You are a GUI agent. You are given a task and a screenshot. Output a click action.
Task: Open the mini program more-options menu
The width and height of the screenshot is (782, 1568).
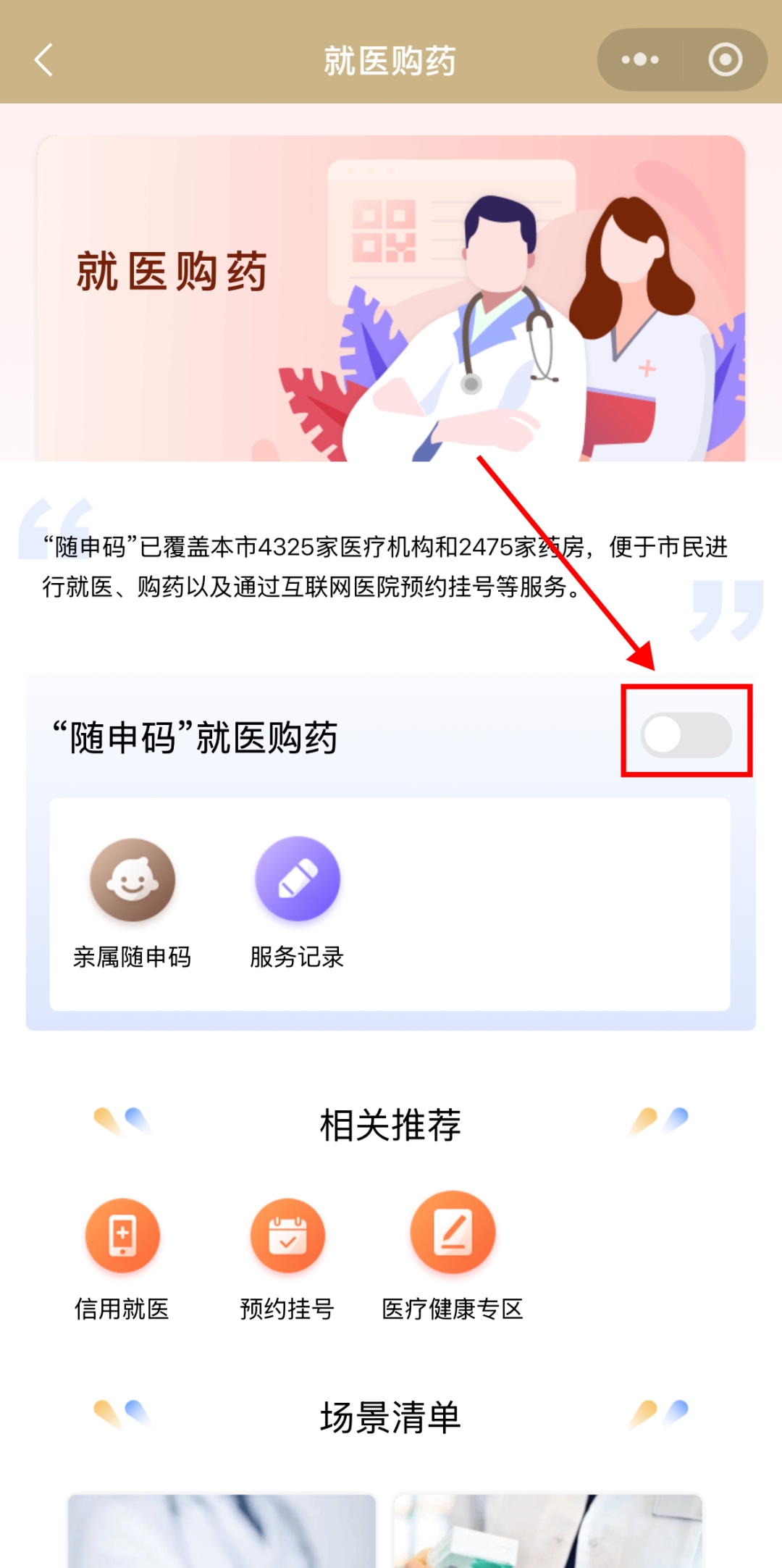point(640,60)
